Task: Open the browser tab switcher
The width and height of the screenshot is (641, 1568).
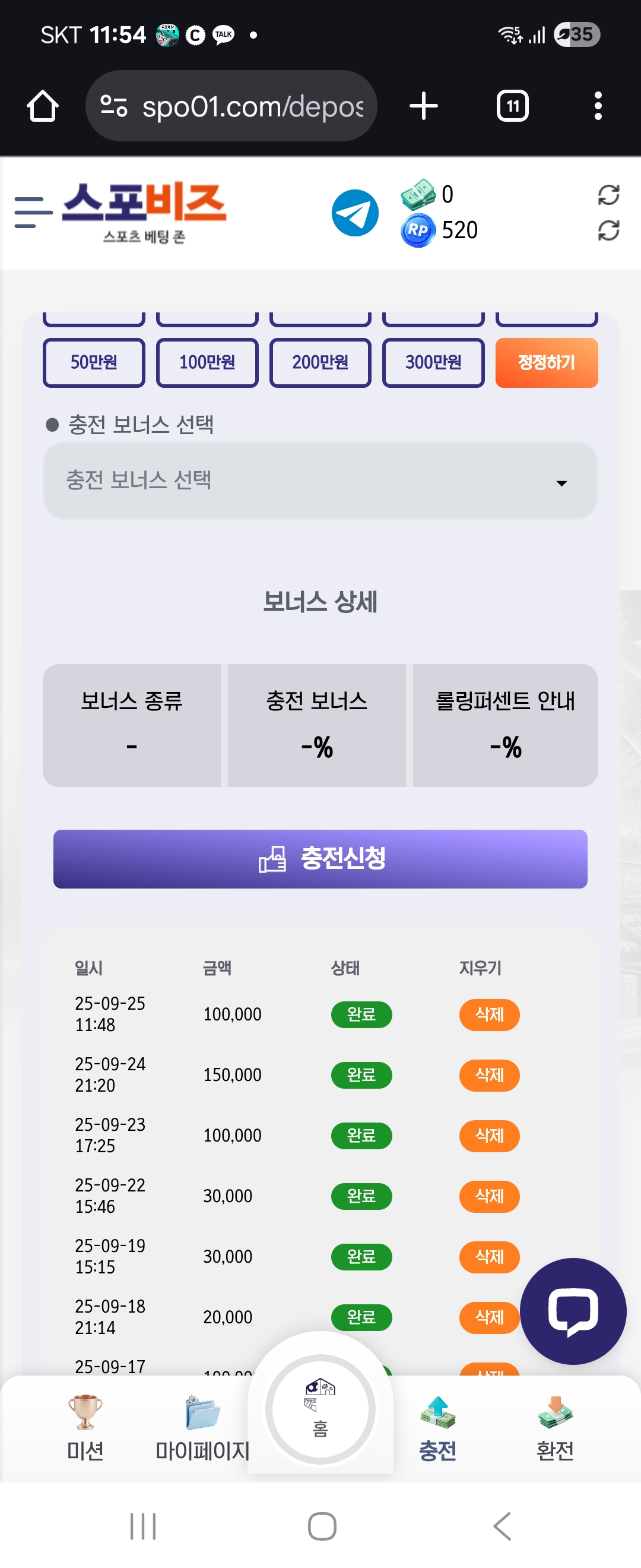Action: (512, 106)
